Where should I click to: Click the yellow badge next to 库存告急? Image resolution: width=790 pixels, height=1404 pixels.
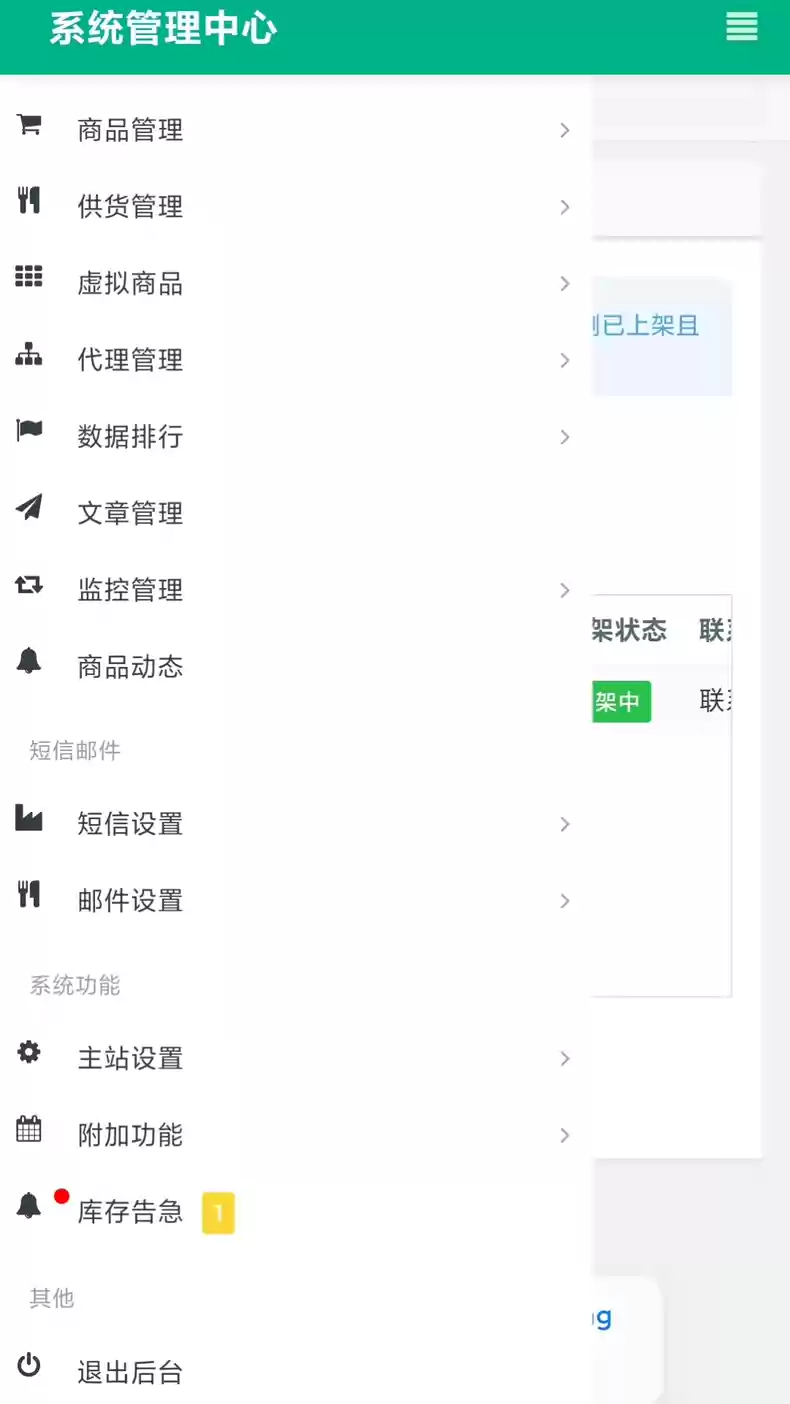point(218,1213)
